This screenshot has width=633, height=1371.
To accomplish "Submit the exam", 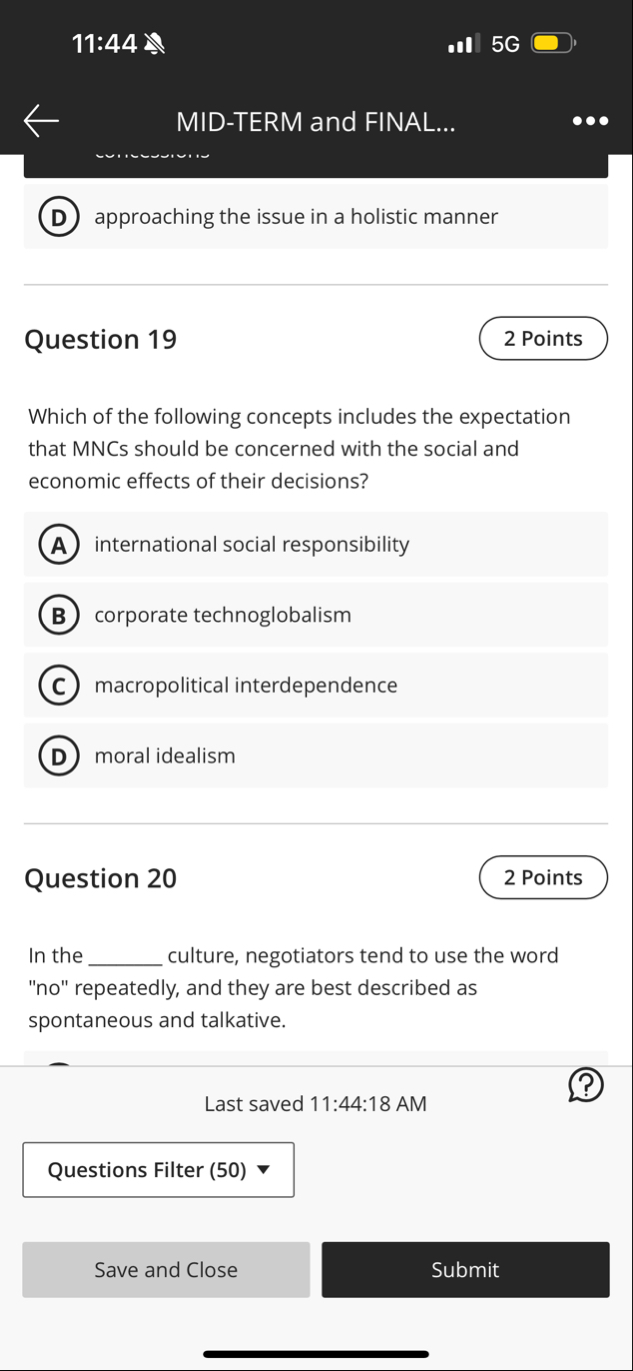I will [465, 1270].
